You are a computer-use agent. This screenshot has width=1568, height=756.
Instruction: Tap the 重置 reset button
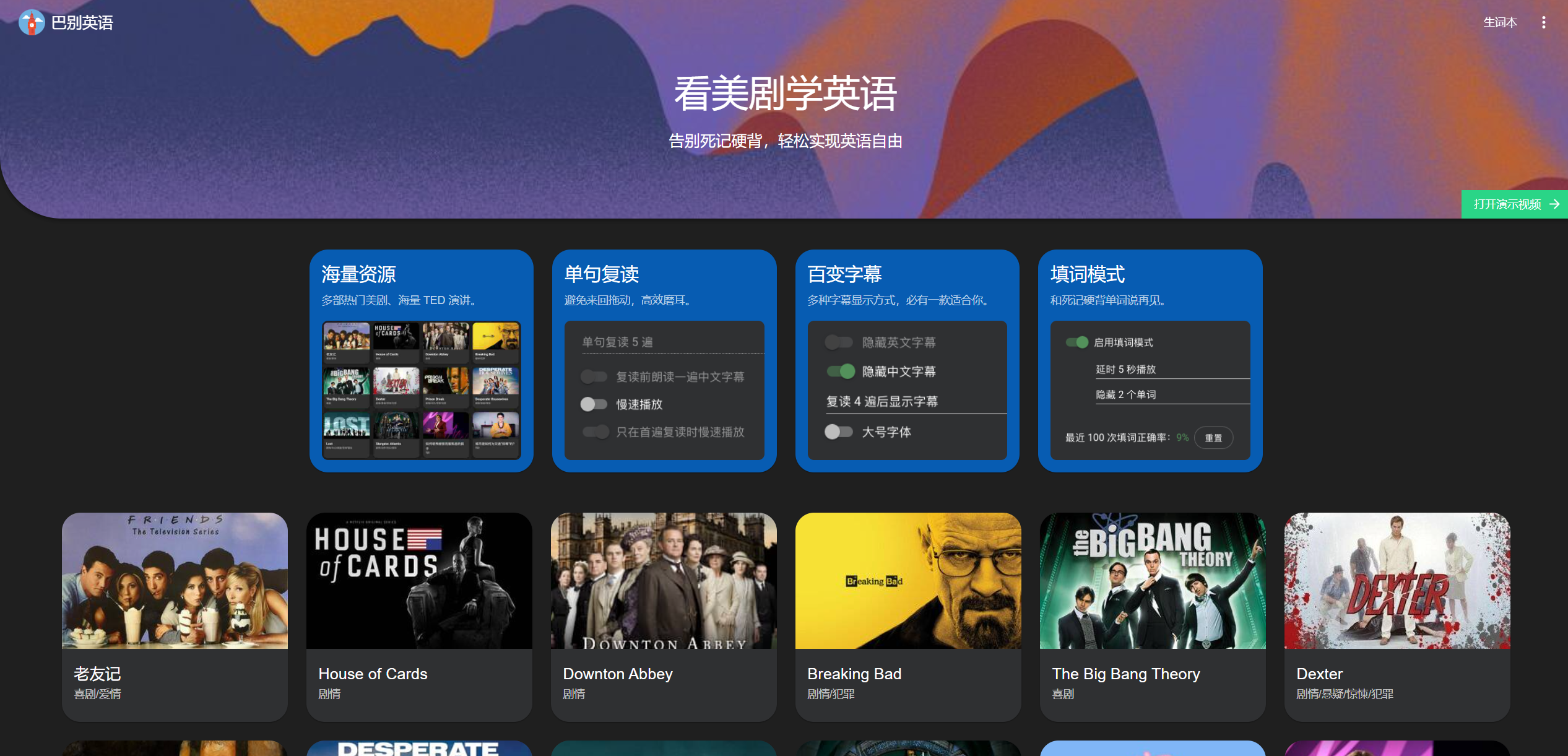pos(1213,438)
